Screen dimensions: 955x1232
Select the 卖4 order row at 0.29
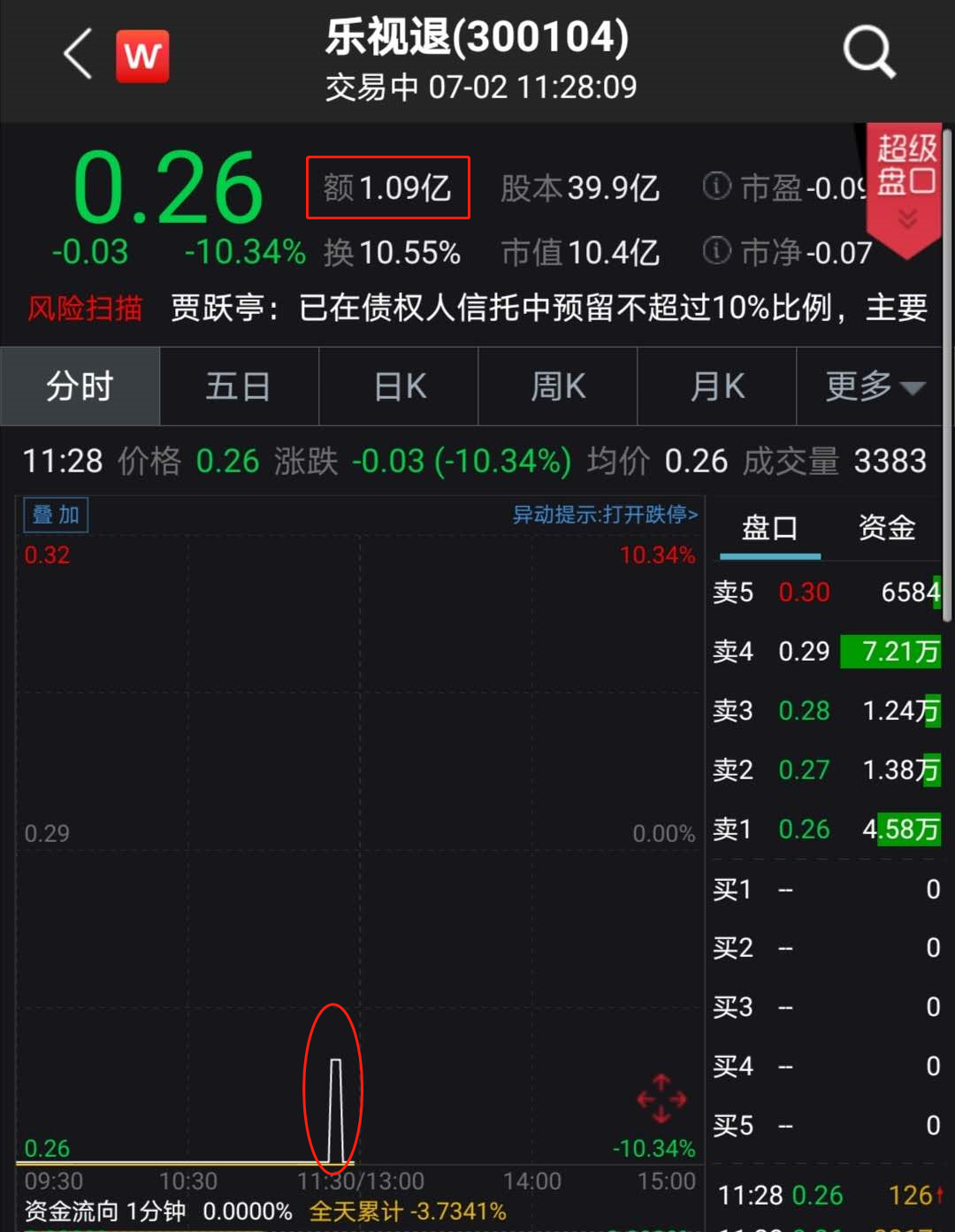tap(826, 652)
